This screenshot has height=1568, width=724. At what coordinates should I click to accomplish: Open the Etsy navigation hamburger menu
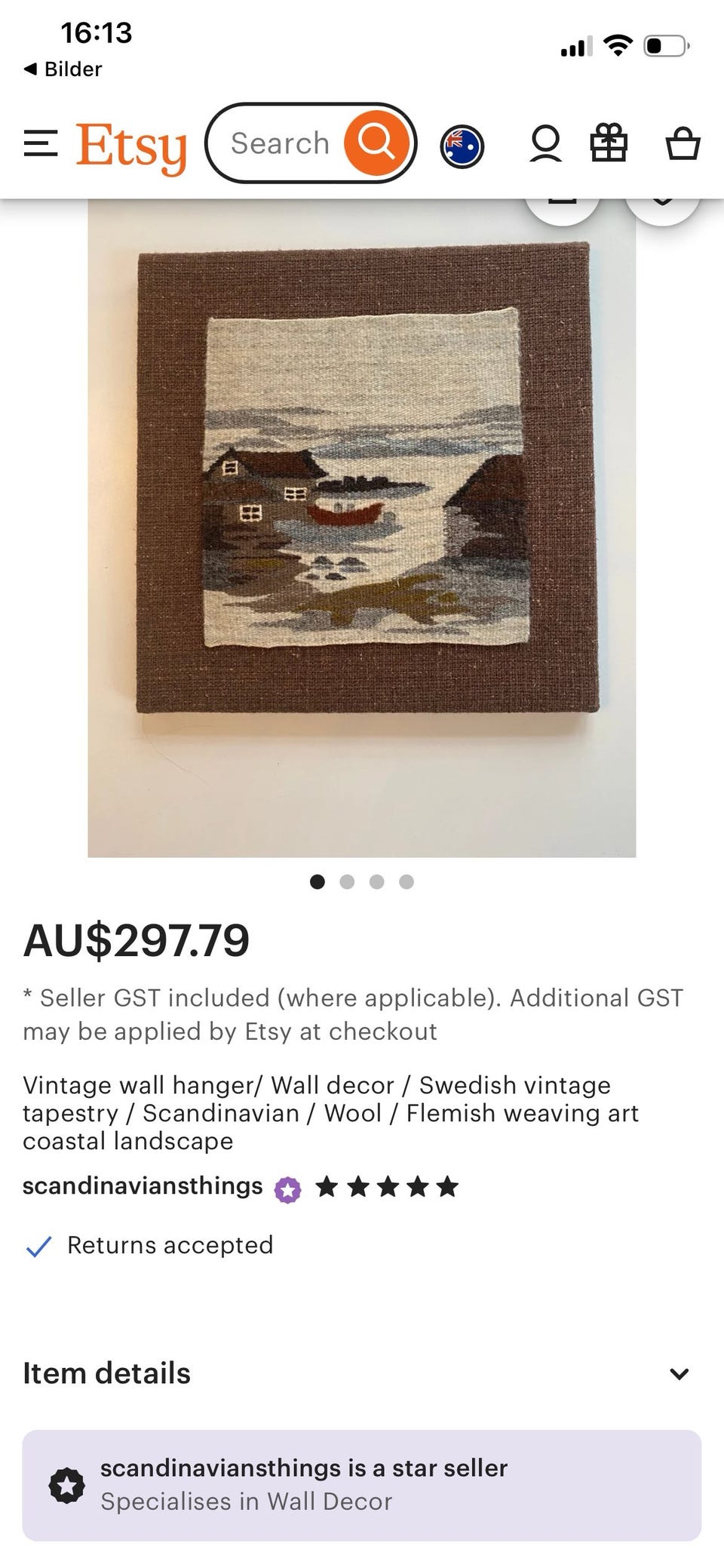tap(41, 143)
